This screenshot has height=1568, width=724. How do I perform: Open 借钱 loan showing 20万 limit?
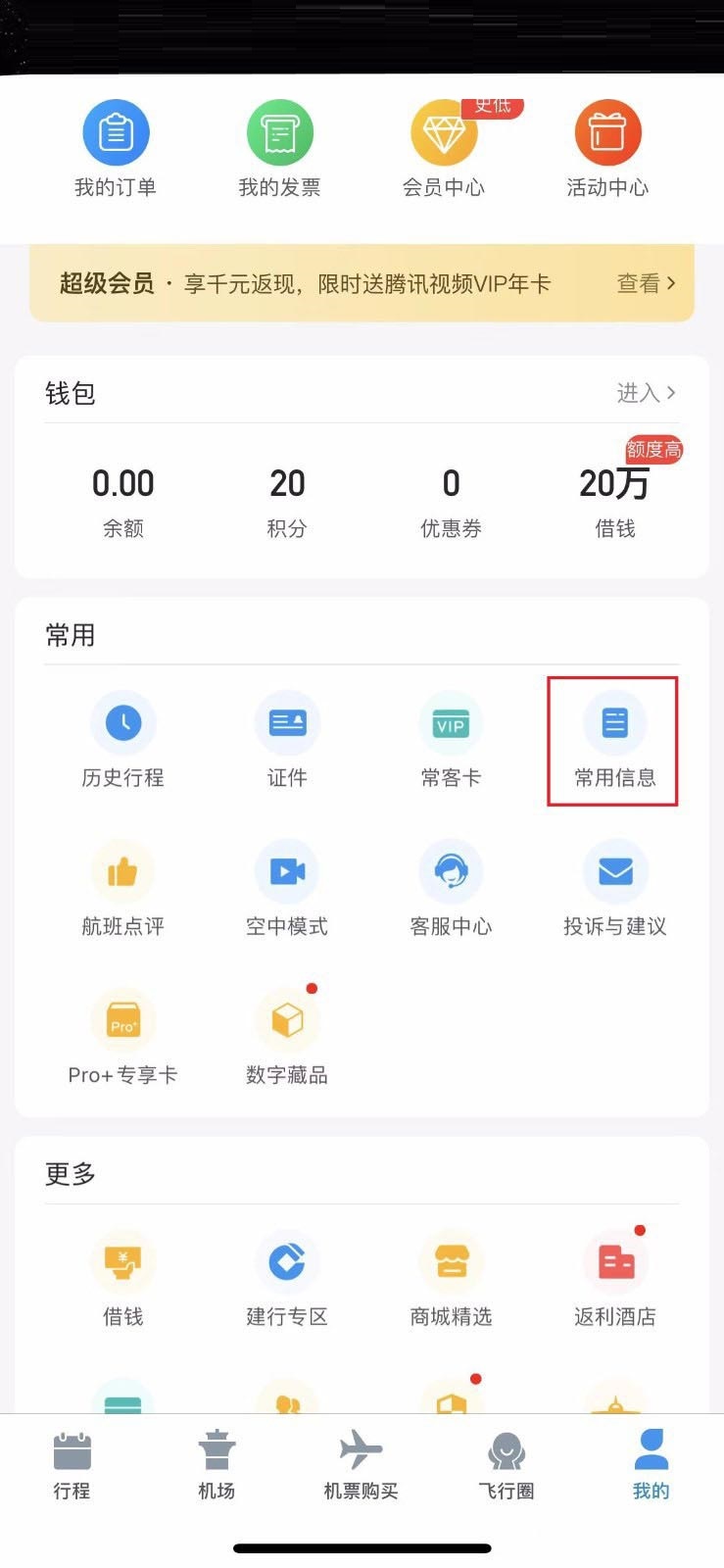tap(613, 500)
